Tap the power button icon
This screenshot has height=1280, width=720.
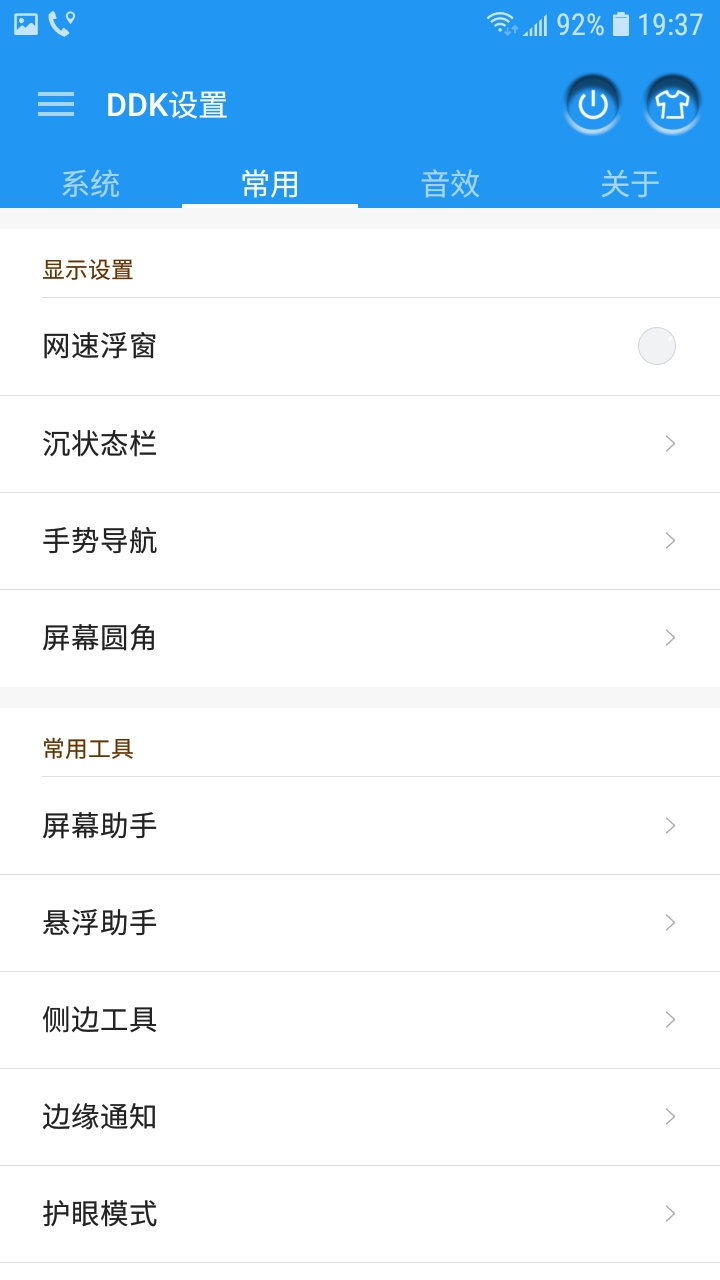point(593,104)
